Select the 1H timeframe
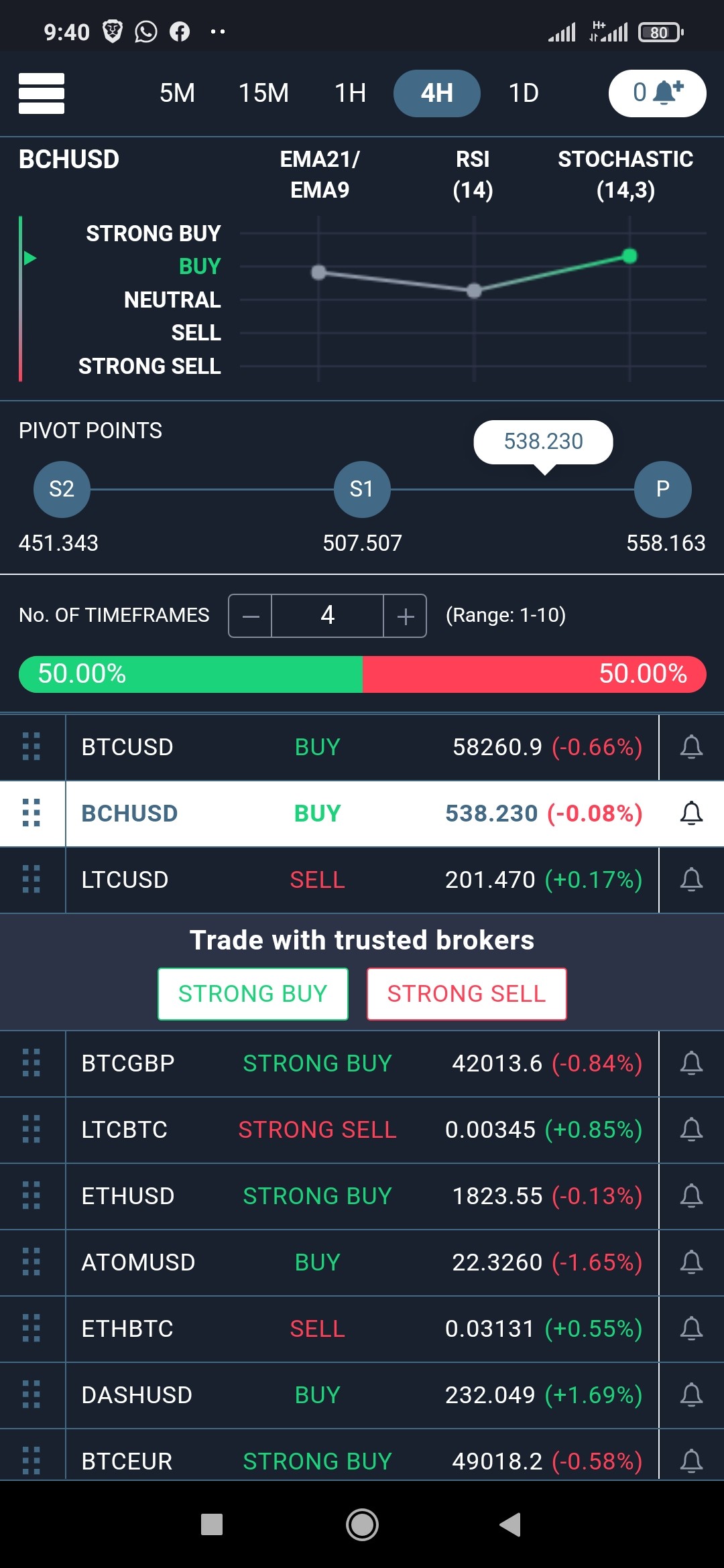 click(350, 93)
